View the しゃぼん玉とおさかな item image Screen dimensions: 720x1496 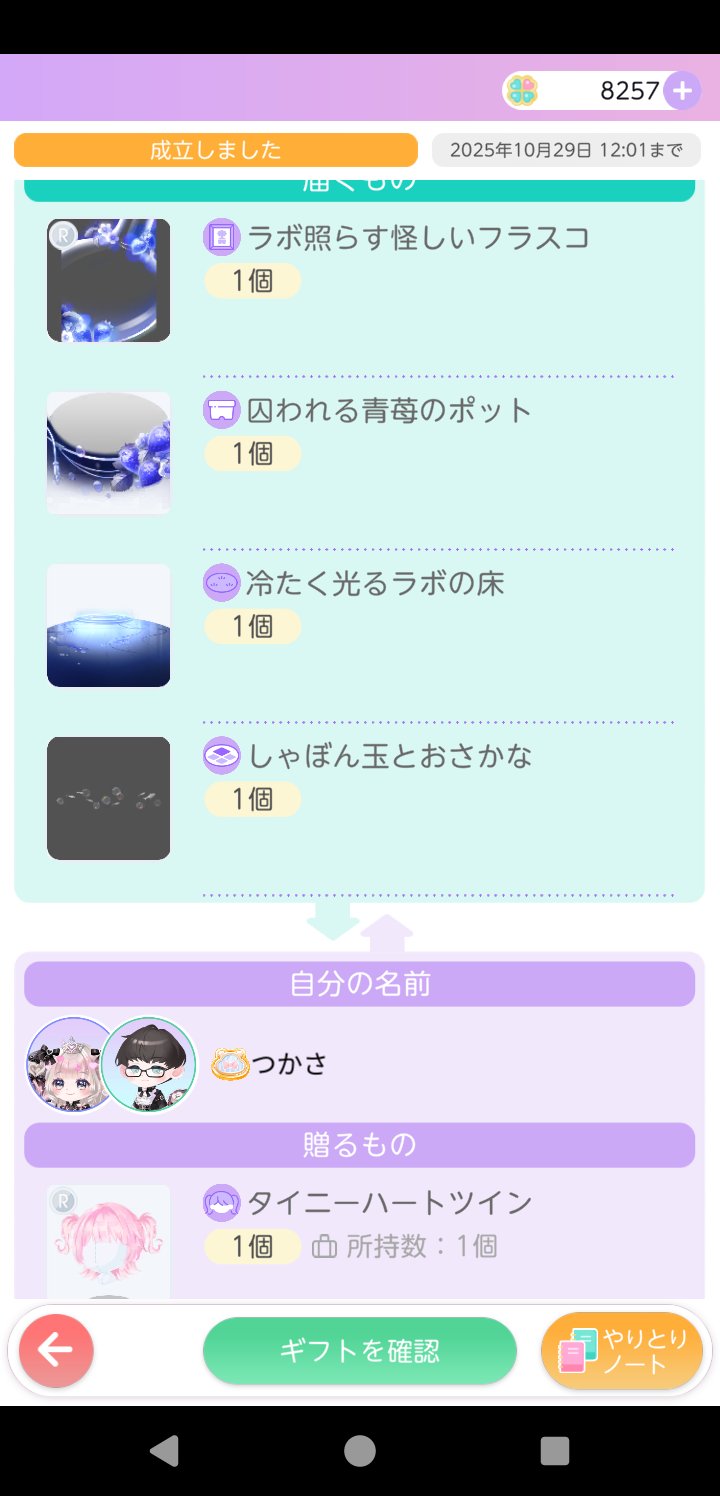tap(108, 798)
